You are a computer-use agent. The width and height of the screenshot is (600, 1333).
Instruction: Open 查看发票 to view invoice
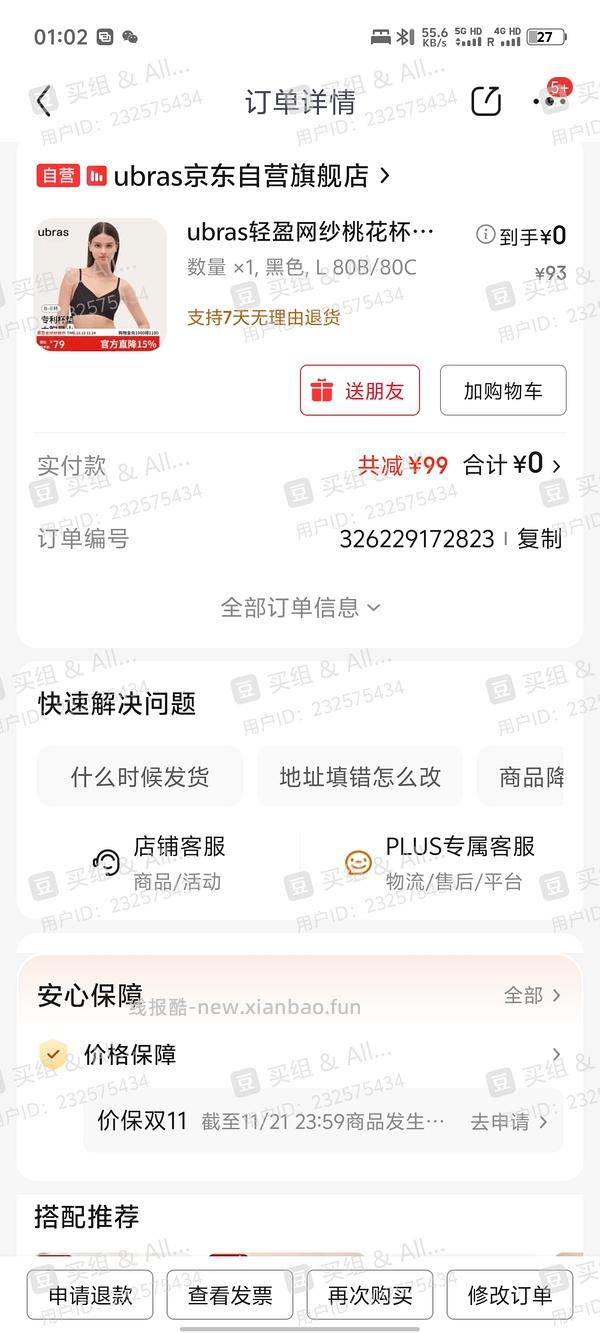(x=230, y=1296)
